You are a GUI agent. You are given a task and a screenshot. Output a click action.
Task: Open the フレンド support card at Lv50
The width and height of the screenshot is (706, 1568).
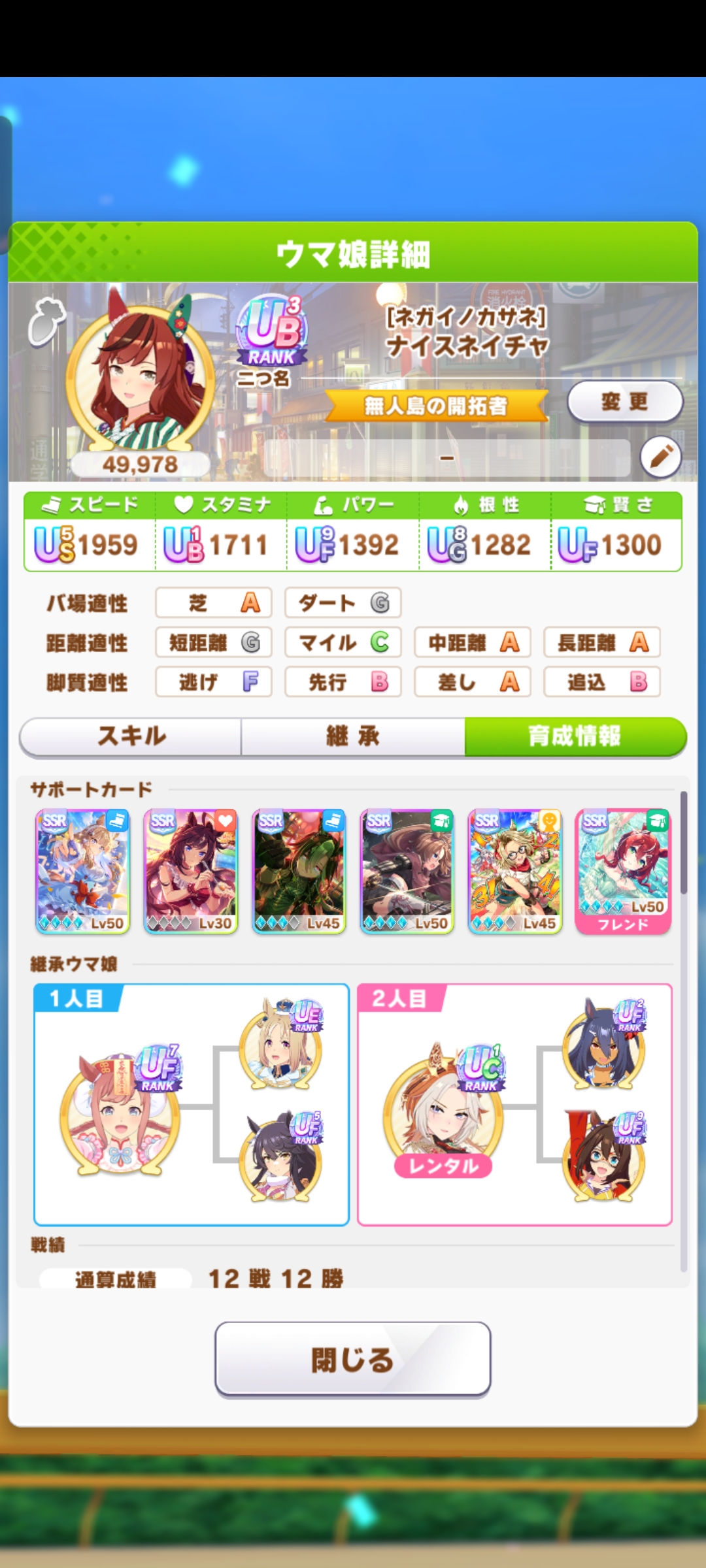(622, 871)
